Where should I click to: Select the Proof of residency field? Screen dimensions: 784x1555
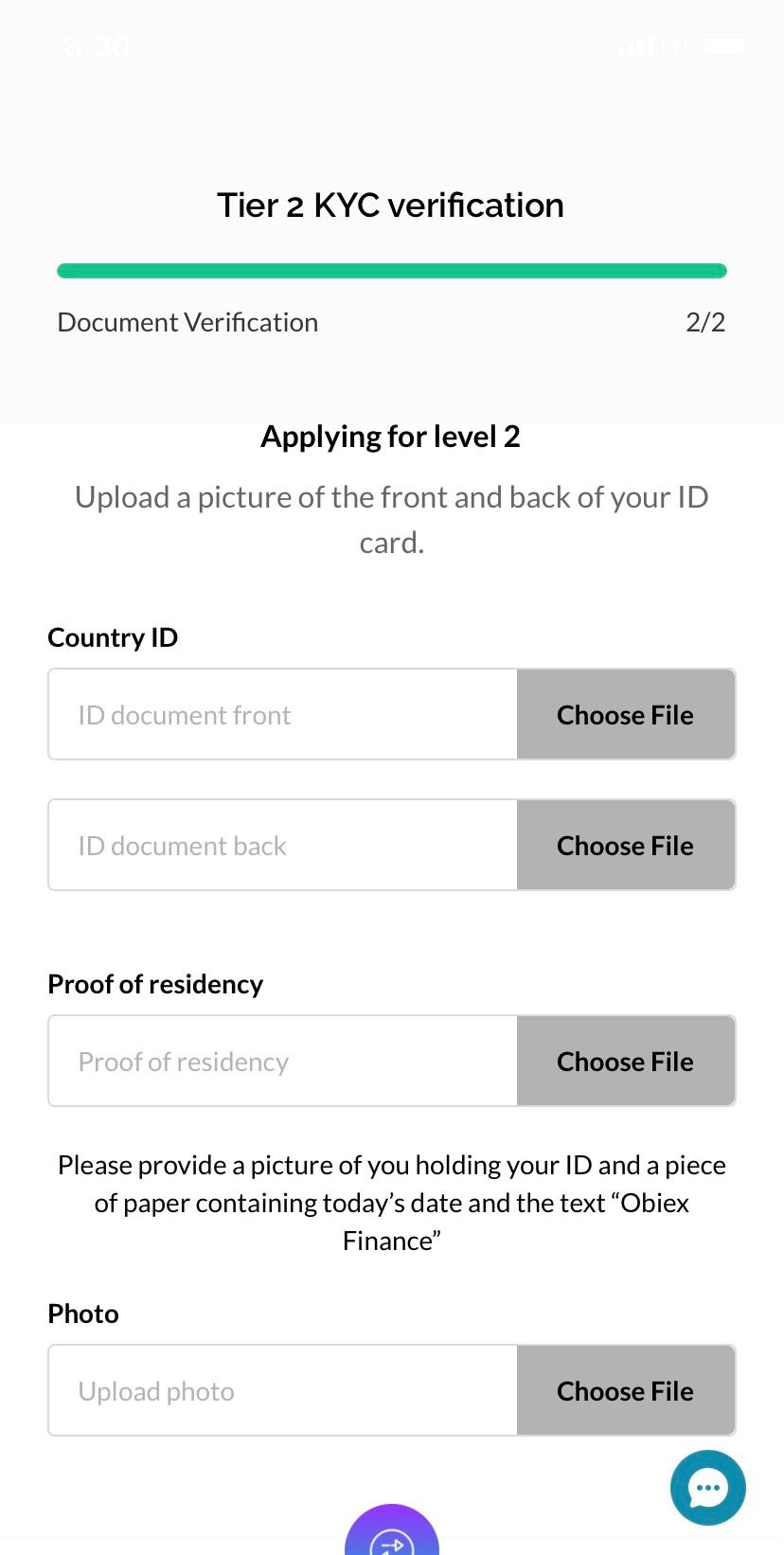[283, 1061]
